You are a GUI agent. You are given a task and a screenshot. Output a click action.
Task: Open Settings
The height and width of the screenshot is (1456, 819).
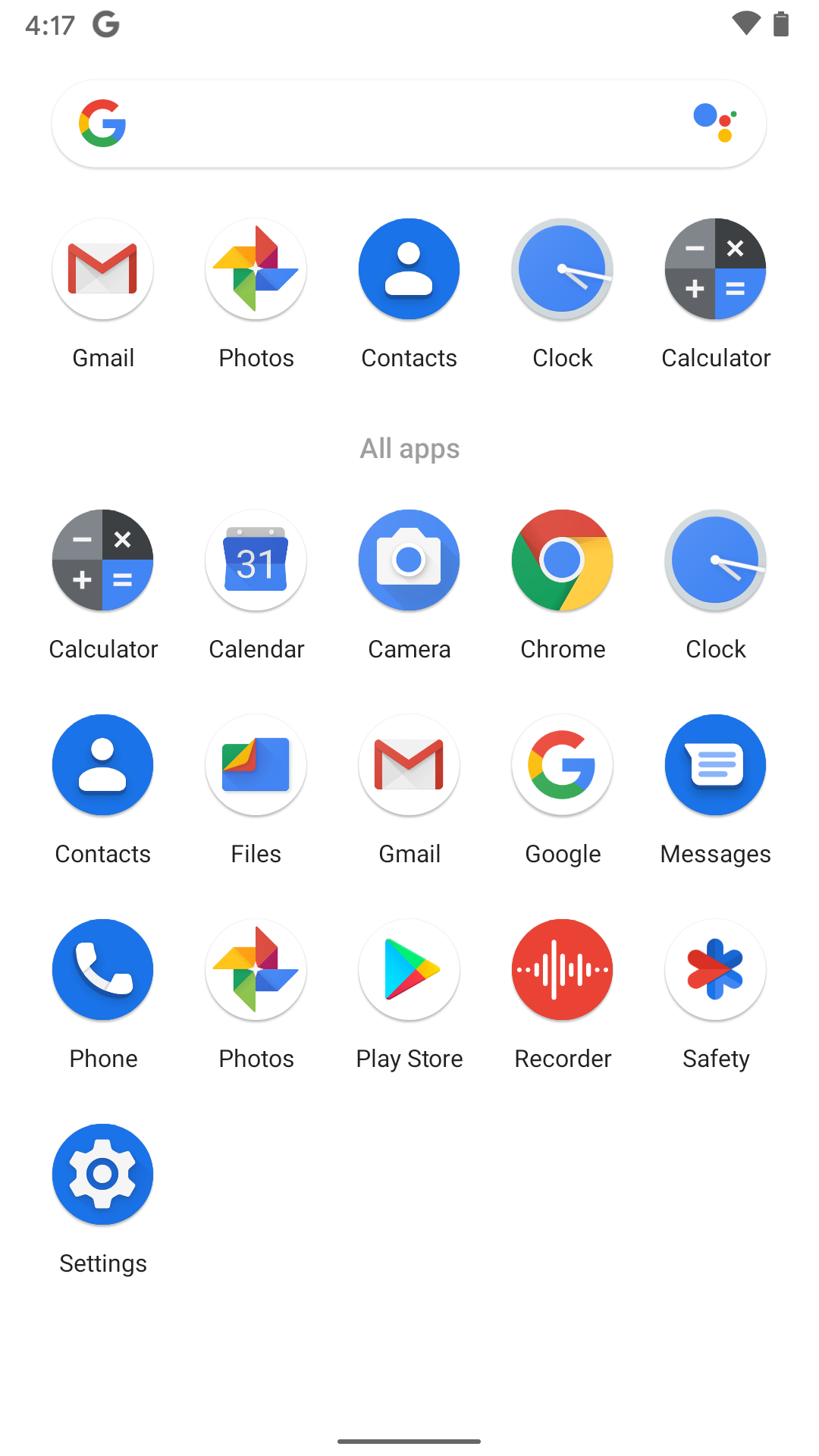(103, 1175)
